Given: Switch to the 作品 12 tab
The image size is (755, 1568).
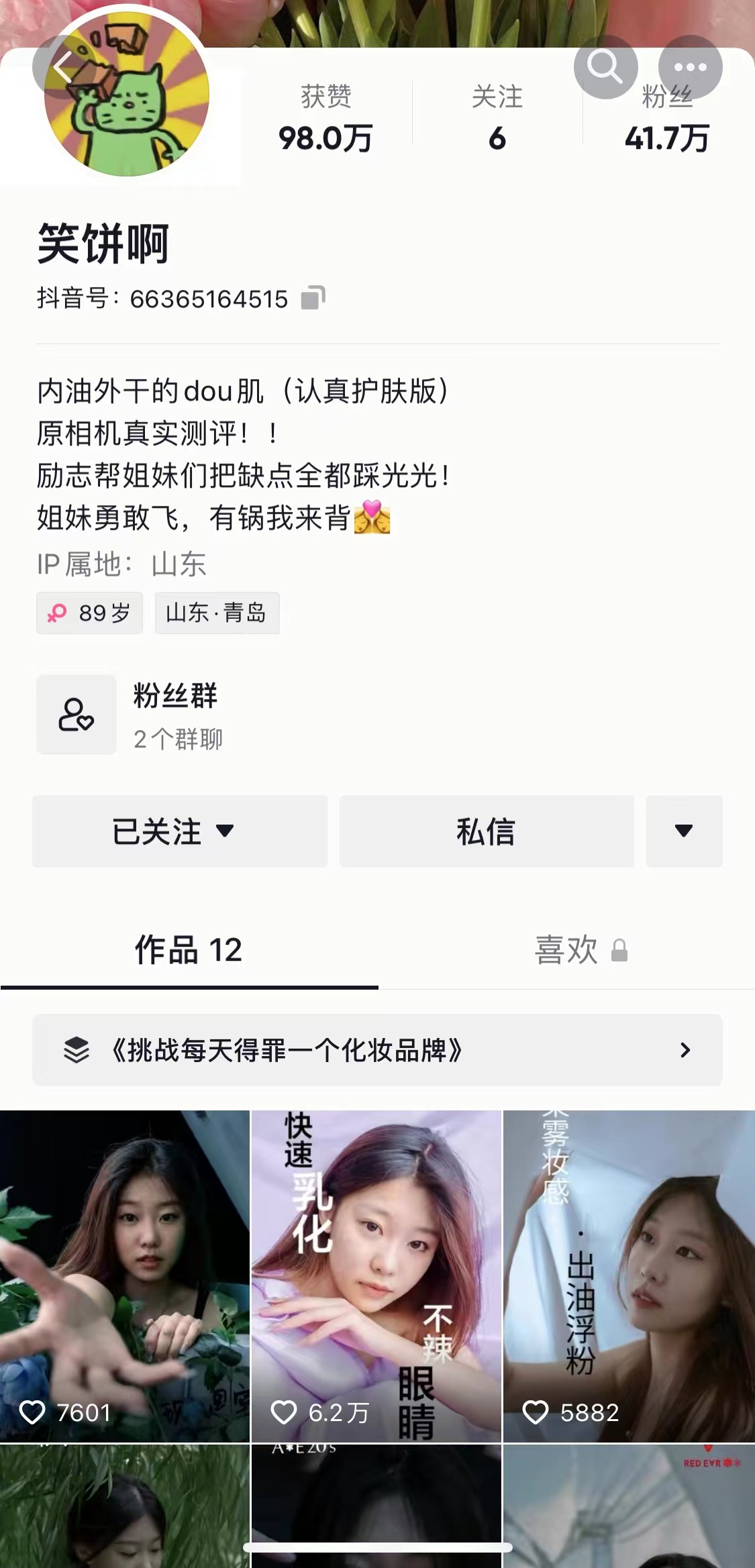Looking at the screenshot, I should point(189,950).
